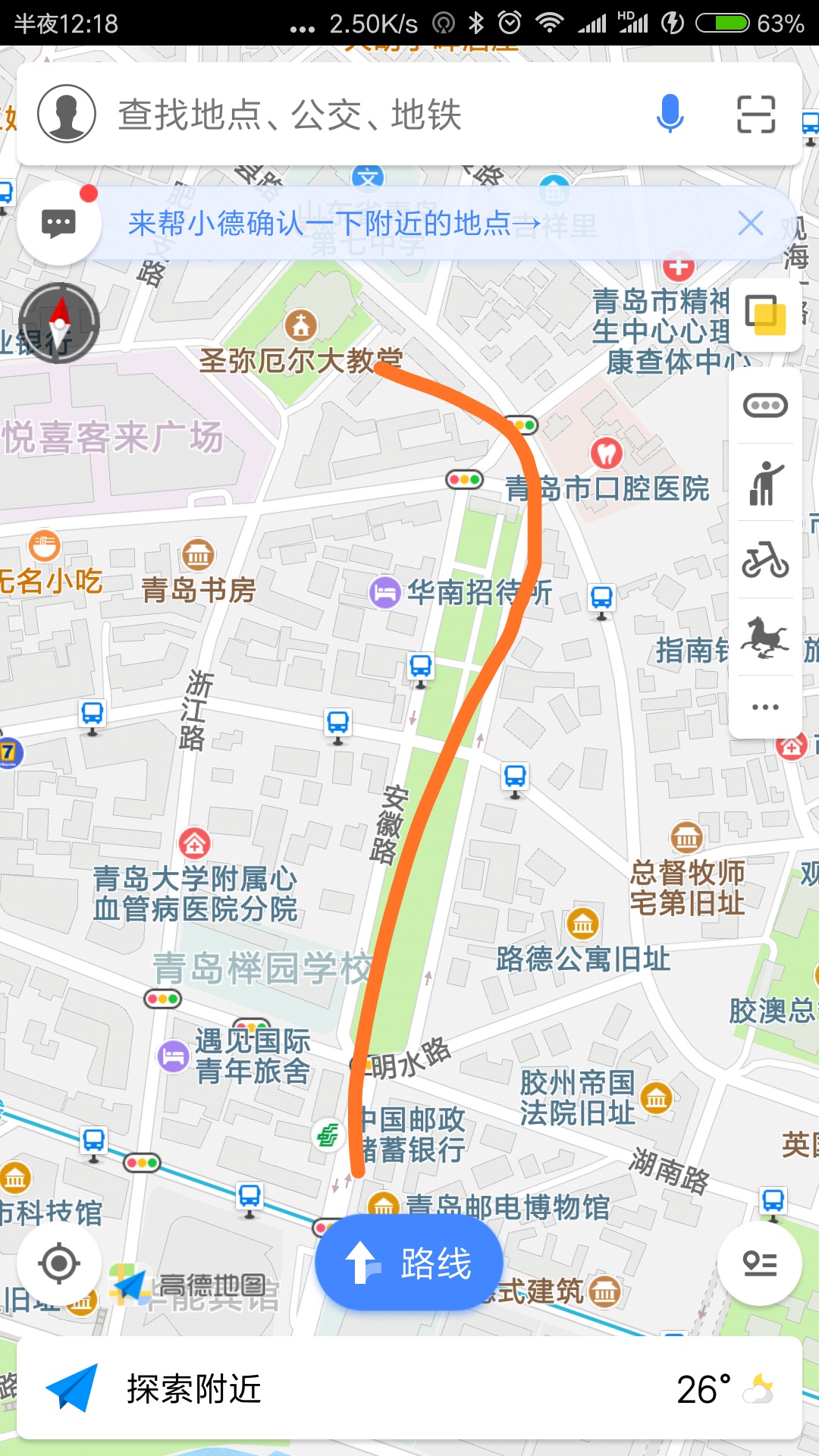Select the horse icon shortcut
Screen dimensions: 819x1456
tap(765, 636)
